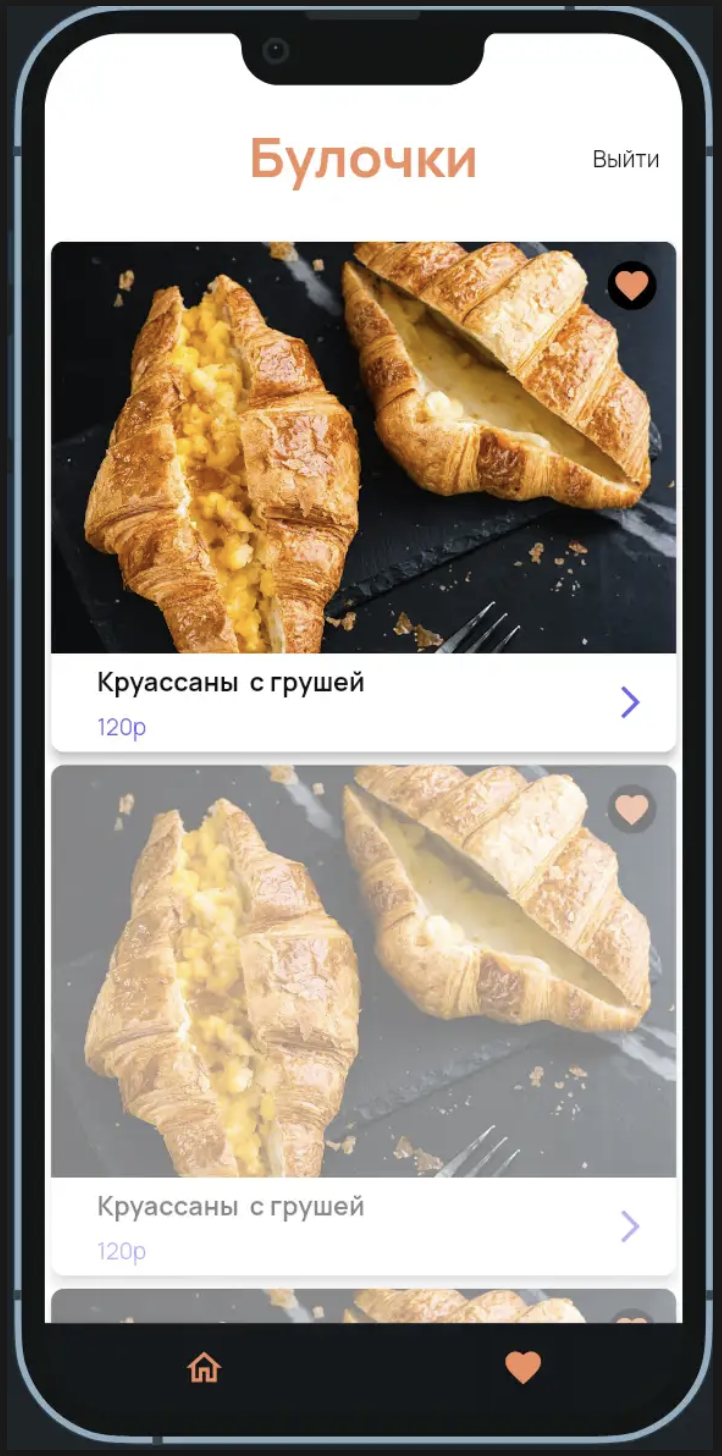Switch to the favorites heart tab

(x=522, y=1367)
